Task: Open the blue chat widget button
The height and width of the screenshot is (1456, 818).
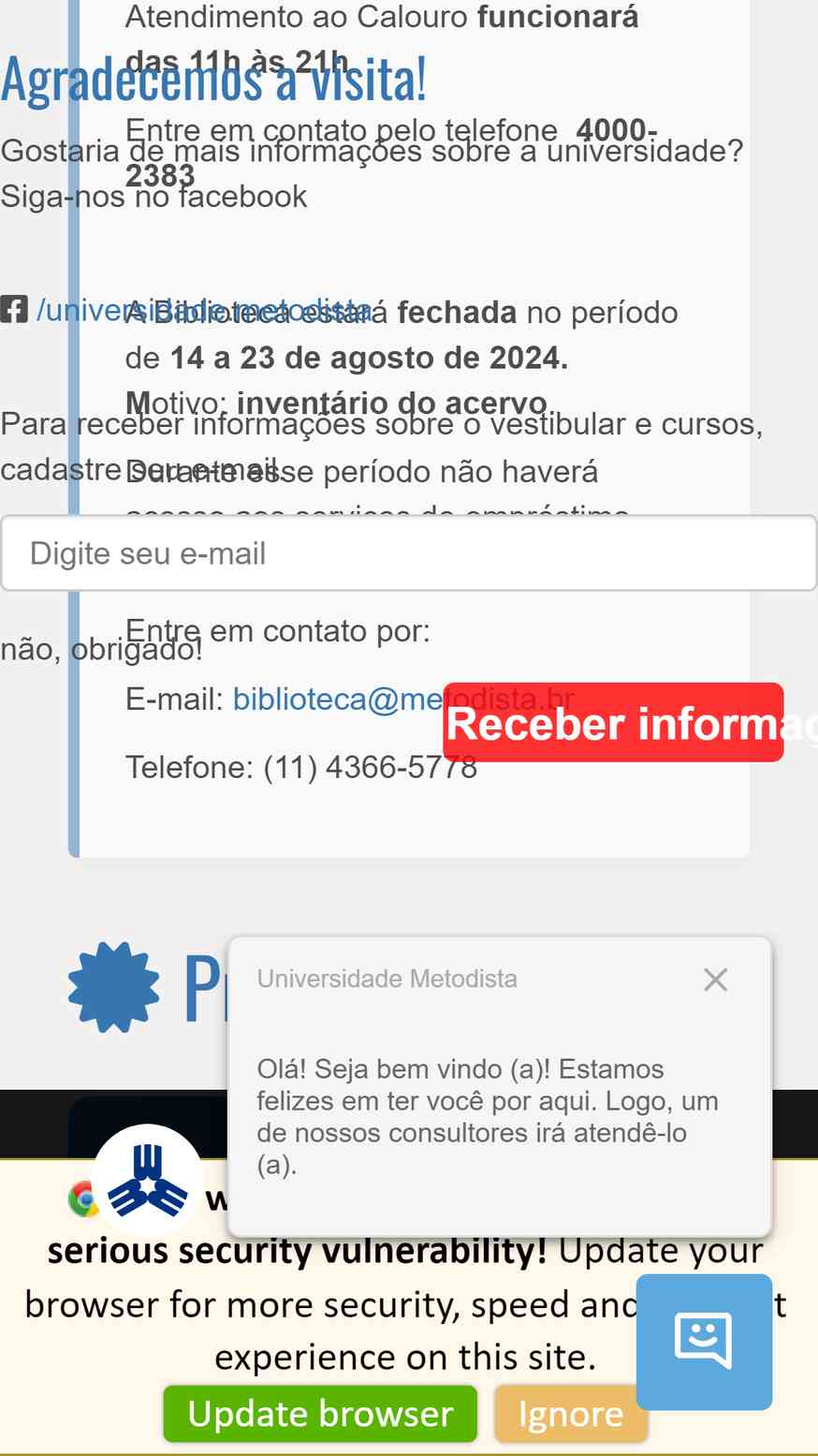Action: (704, 1342)
